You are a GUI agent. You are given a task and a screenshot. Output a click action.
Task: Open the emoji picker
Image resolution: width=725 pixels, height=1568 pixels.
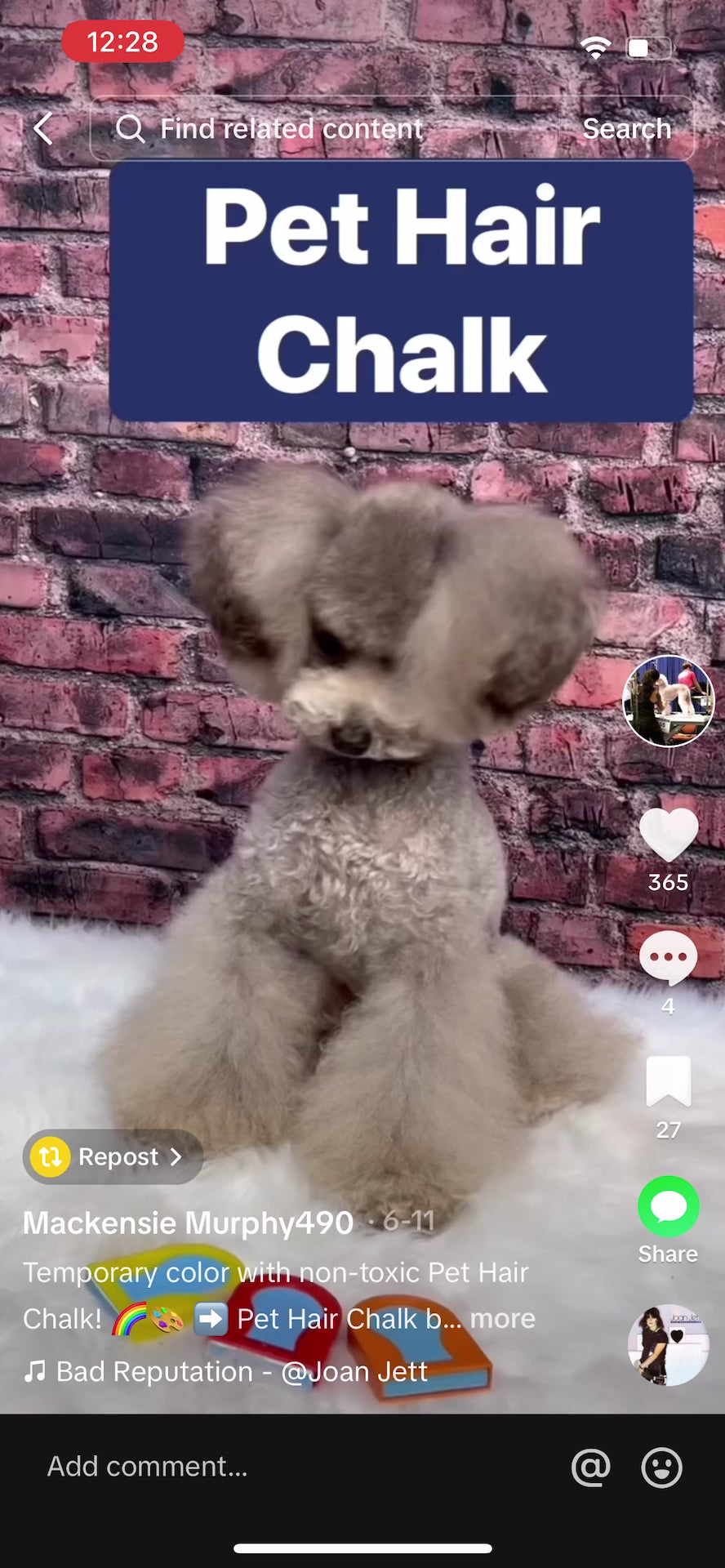point(661,1467)
